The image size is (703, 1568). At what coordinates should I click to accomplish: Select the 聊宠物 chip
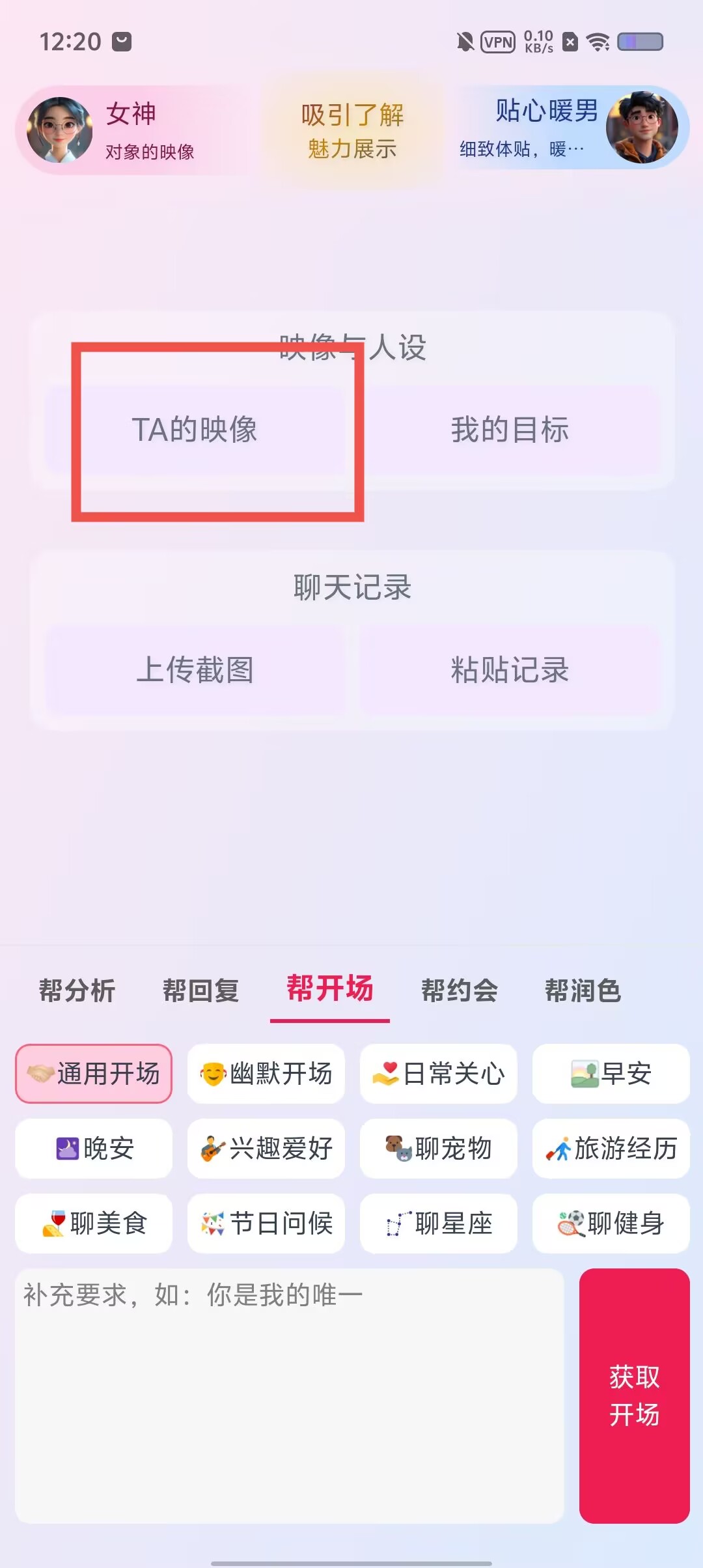(x=439, y=1149)
